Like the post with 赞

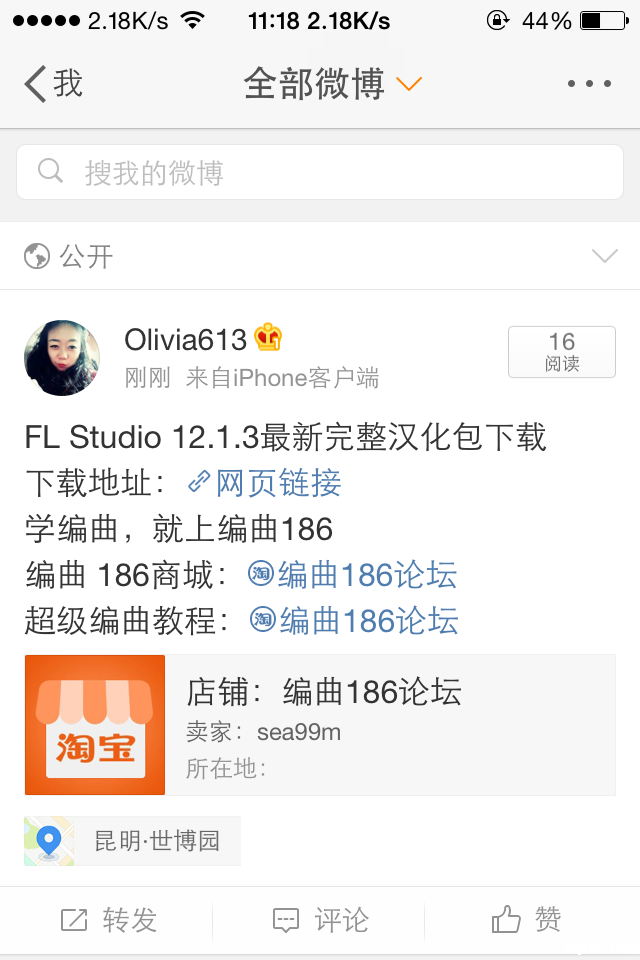tap(527, 920)
